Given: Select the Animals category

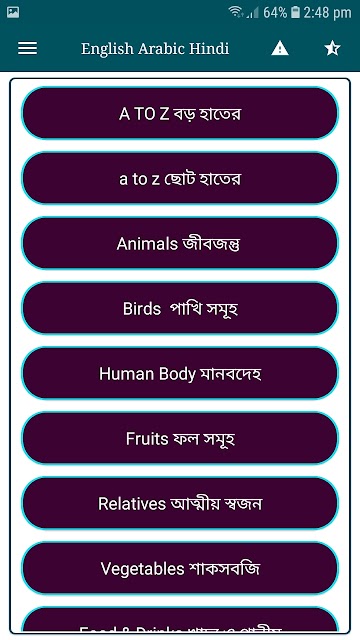Looking at the screenshot, I should (x=180, y=244).
